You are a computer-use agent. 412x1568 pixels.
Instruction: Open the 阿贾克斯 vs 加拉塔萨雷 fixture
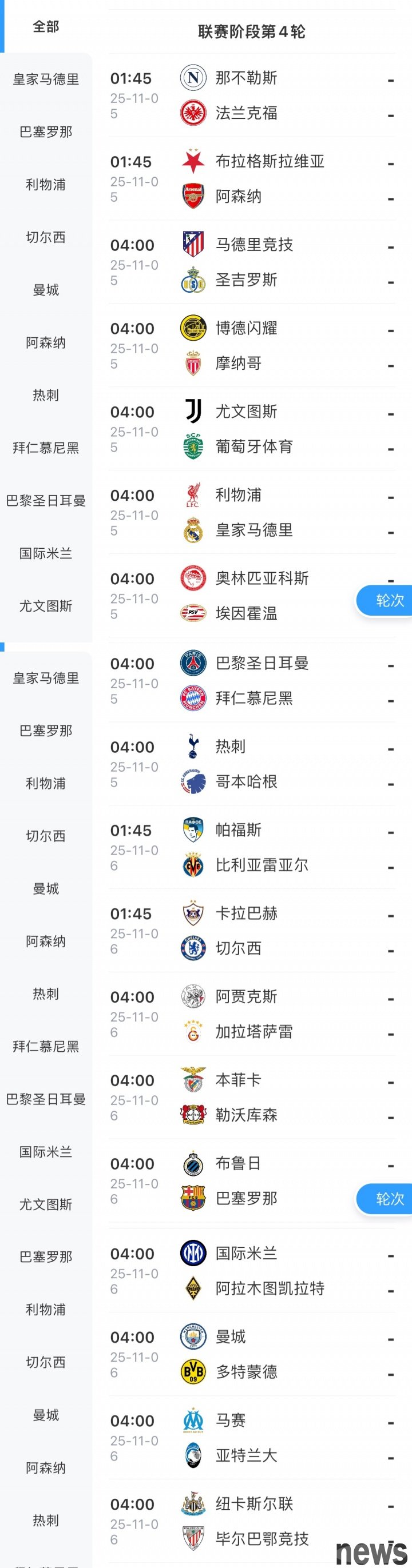251,1014
